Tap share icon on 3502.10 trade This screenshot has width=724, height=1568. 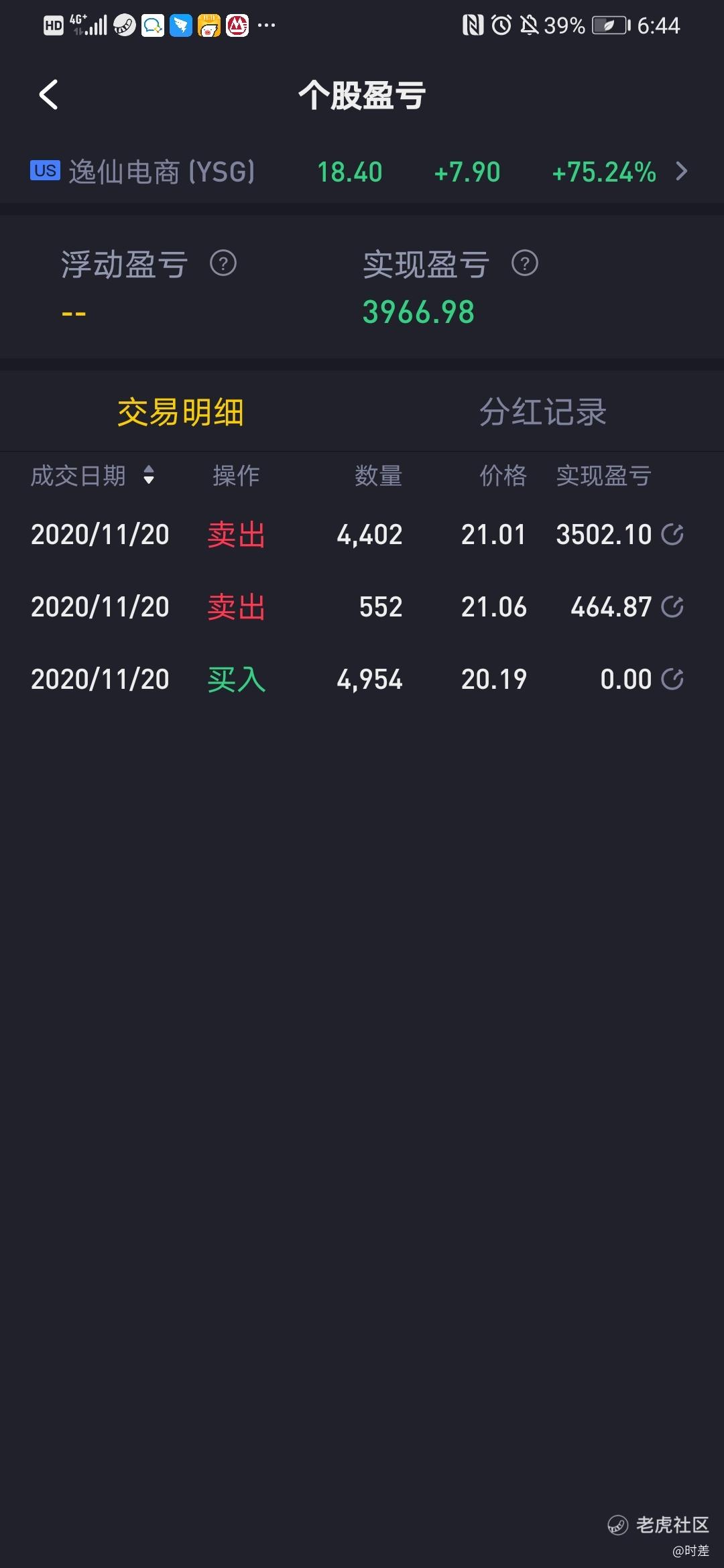click(672, 535)
